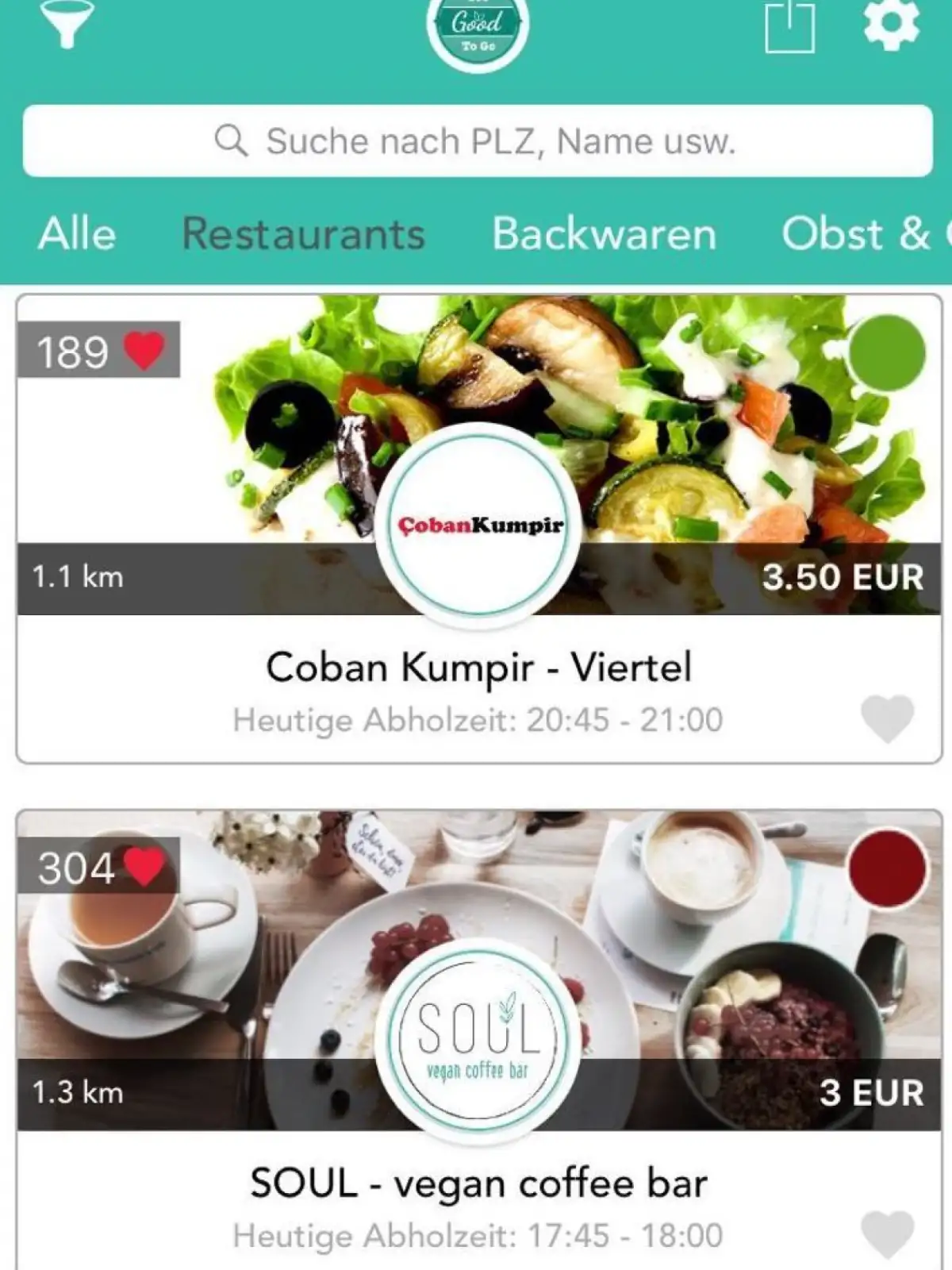Switch to the Alle tab
The height and width of the screenshot is (1270, 952).
(77, 233)
